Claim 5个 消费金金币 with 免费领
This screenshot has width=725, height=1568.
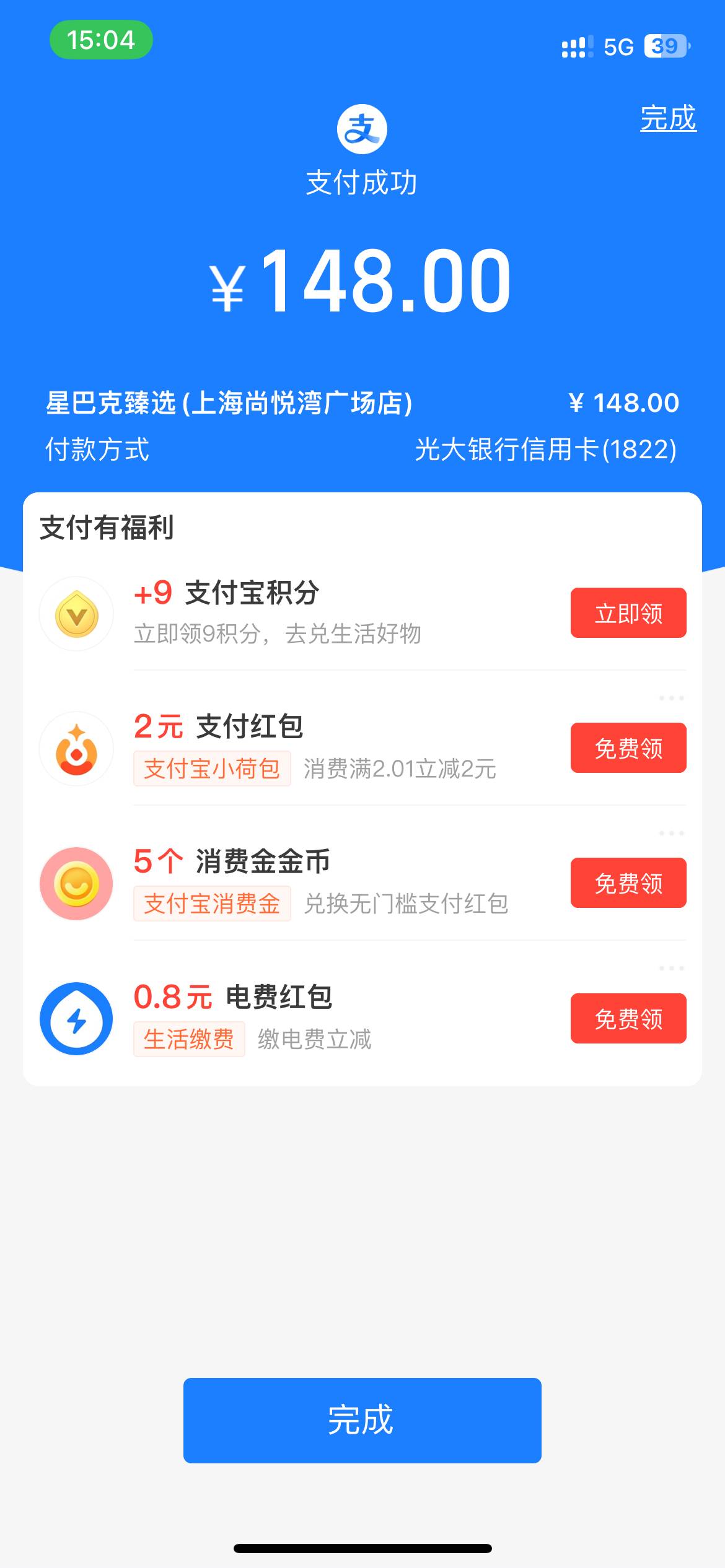pyautogui.click(x=628, y=882)
